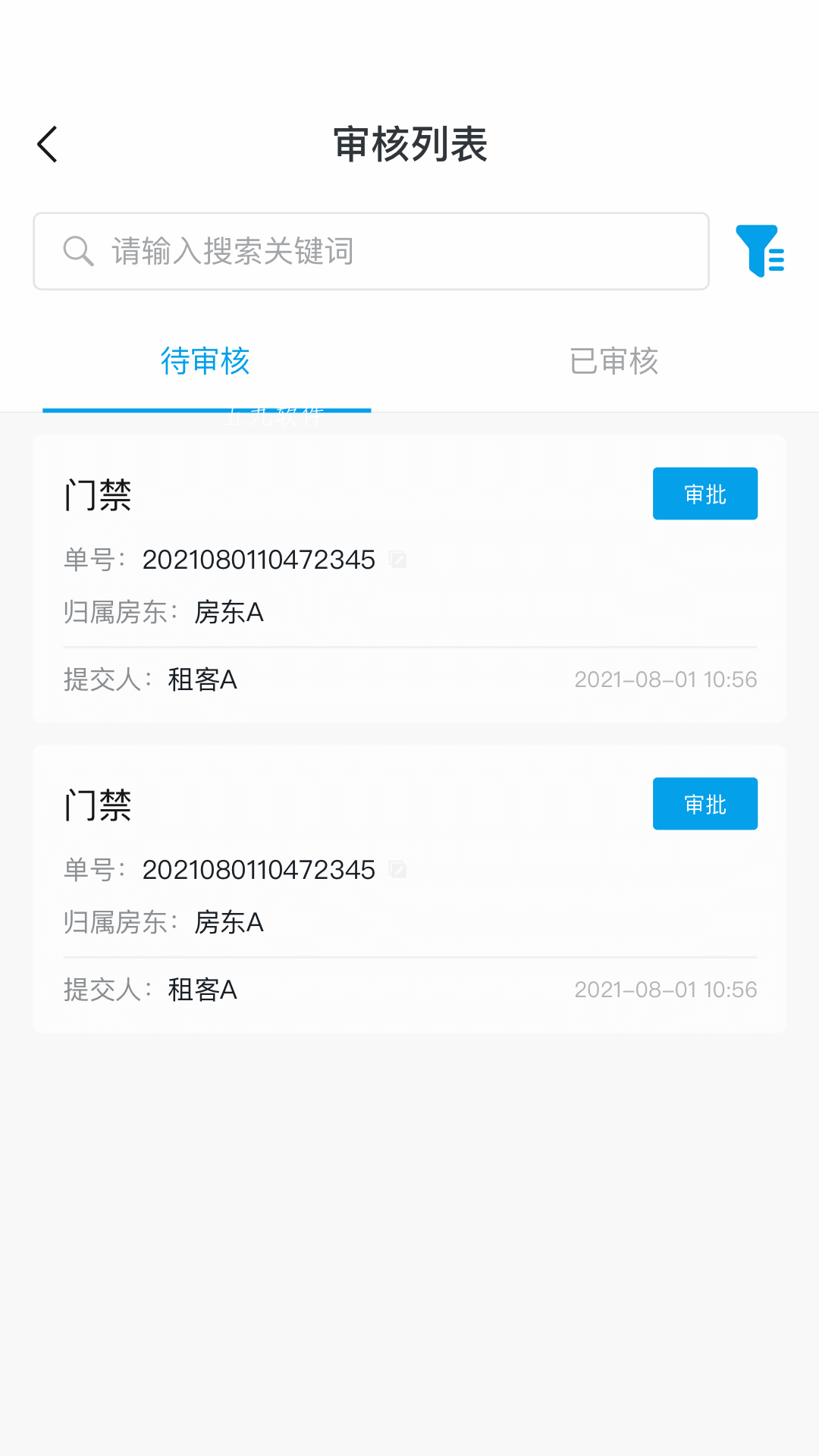Select landlord name 房东A on first card

click(x=228, y=613)
